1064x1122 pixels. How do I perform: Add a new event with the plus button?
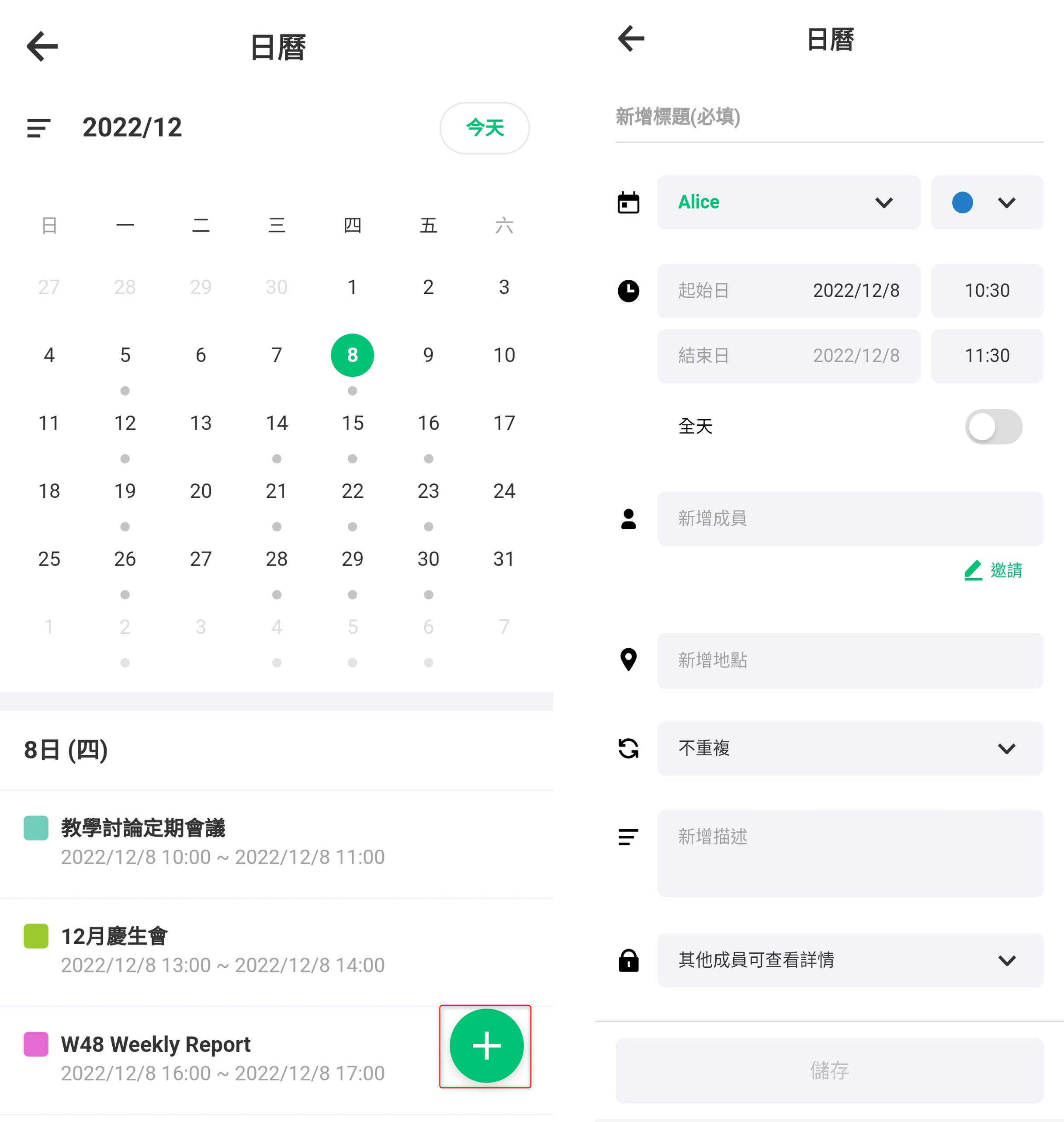485,1046
